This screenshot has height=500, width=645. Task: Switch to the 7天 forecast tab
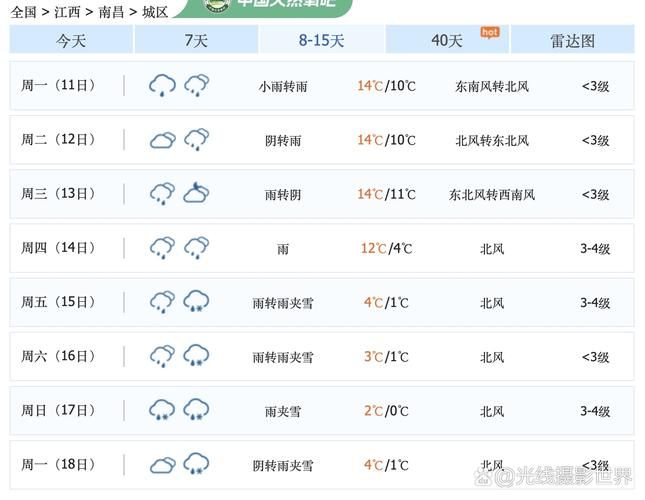click(197, 39)
